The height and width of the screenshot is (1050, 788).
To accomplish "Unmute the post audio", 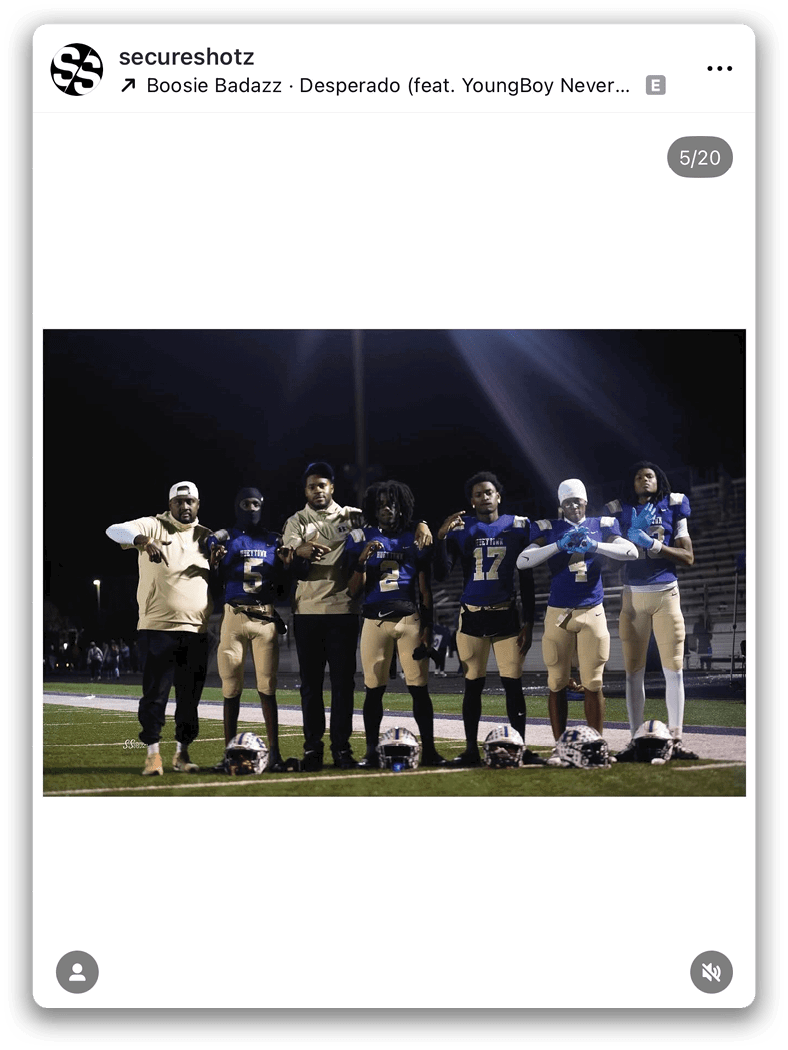I will point(711,972).
